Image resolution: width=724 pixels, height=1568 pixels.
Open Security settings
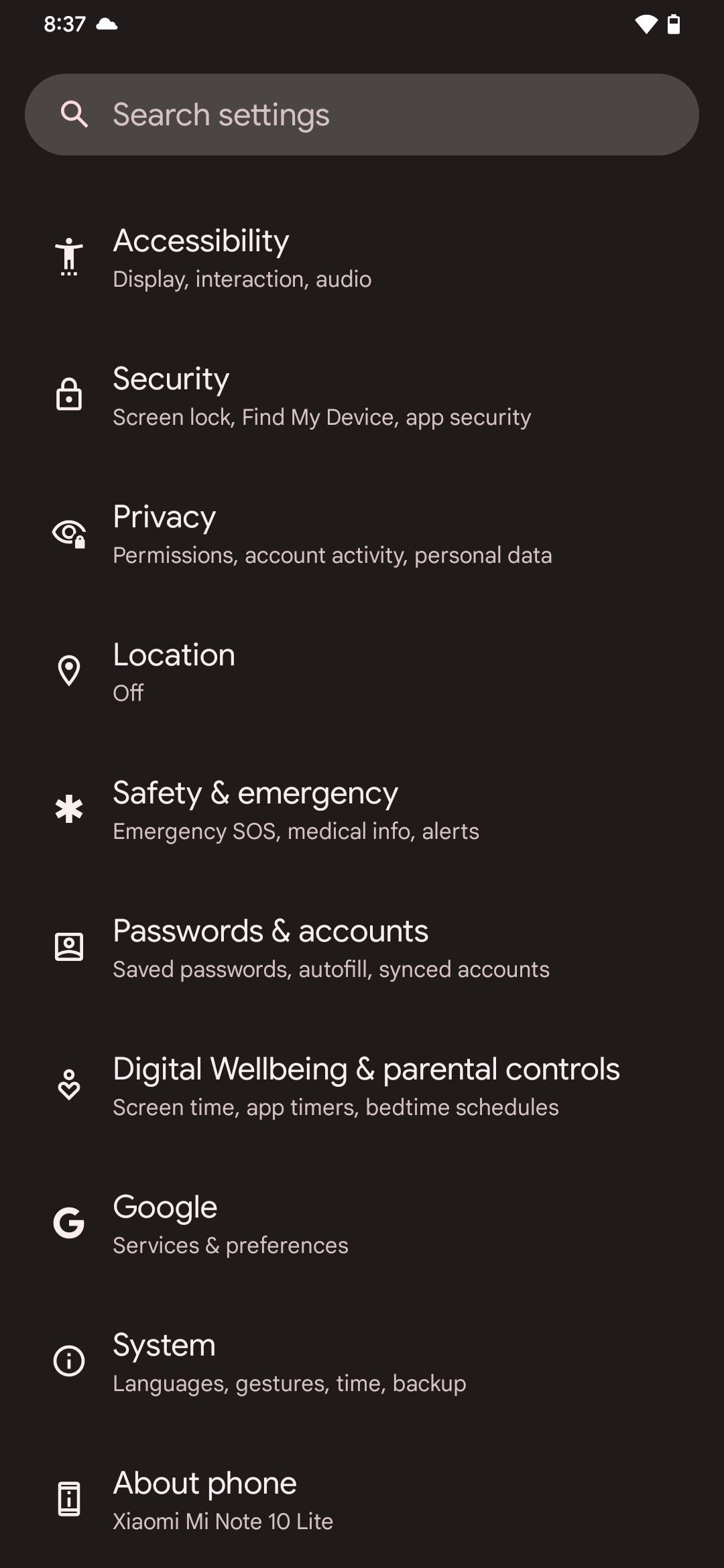(x=362, y=397)
